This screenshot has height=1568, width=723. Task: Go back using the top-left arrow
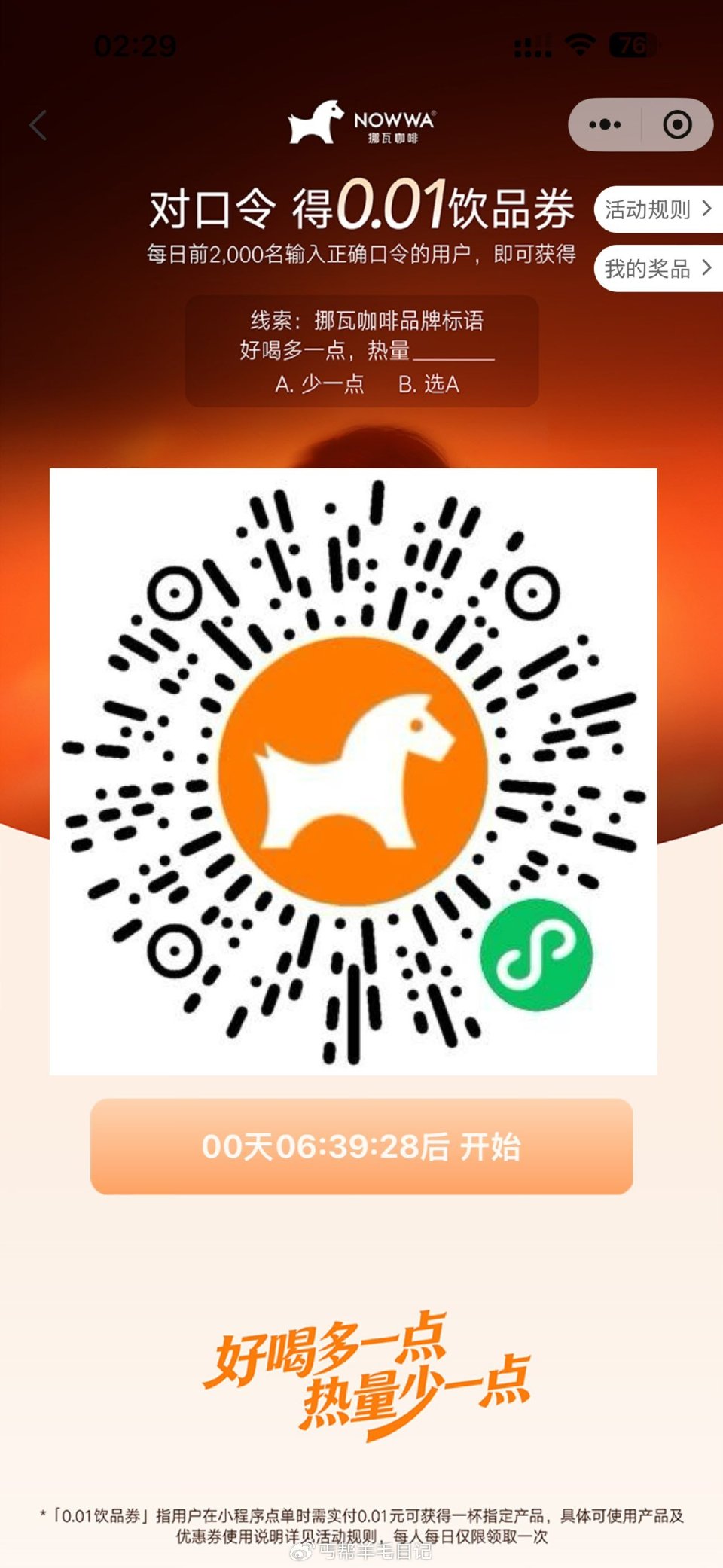[x=39, y=125]
